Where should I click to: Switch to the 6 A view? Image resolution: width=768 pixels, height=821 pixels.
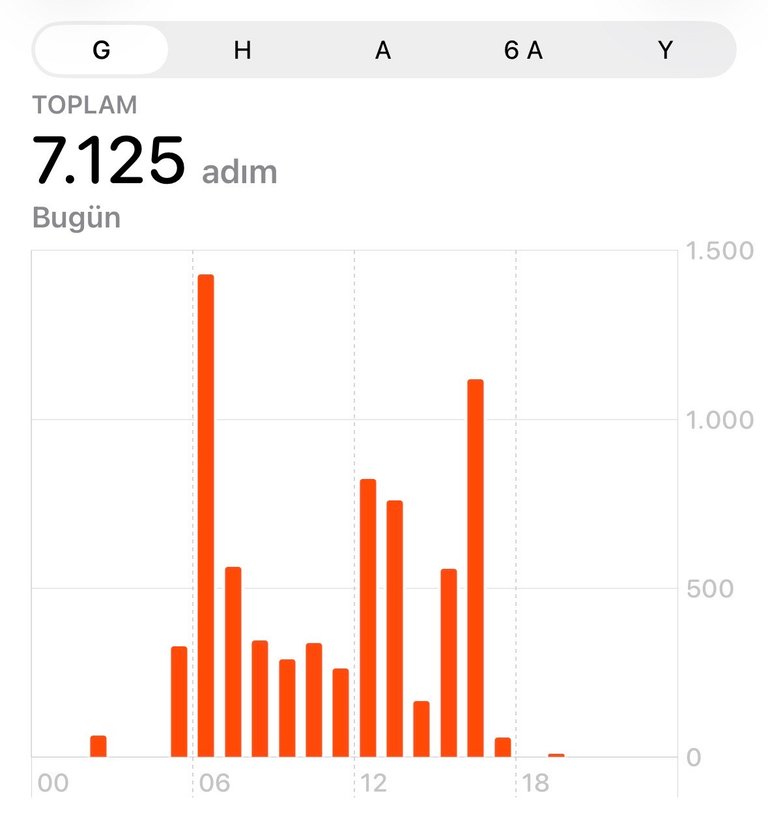click(x=524, y=50)
